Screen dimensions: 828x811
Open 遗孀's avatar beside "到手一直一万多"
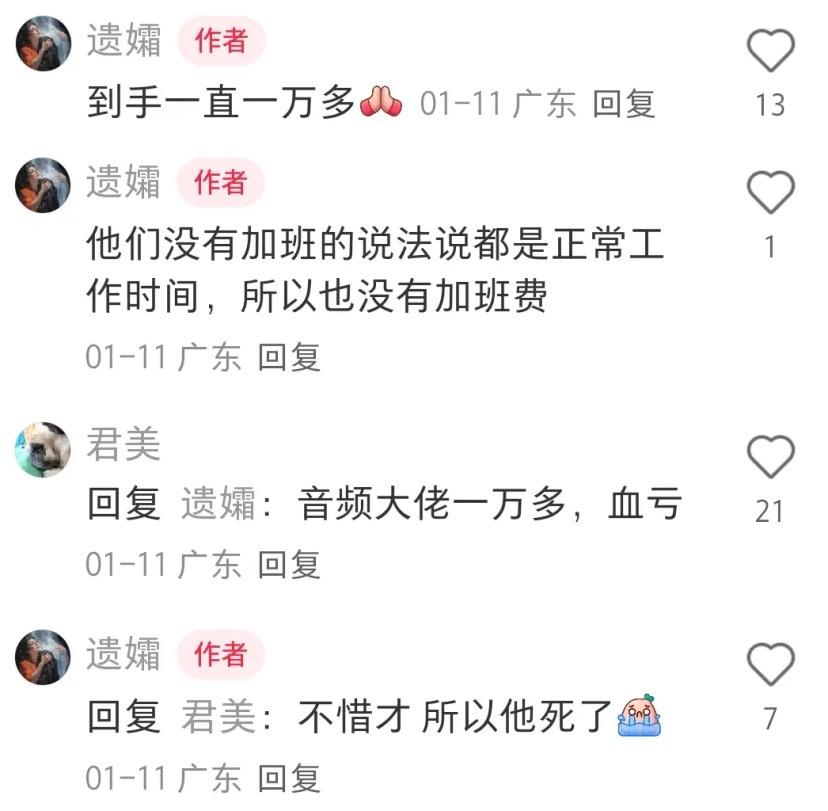(x=43, y=44)
